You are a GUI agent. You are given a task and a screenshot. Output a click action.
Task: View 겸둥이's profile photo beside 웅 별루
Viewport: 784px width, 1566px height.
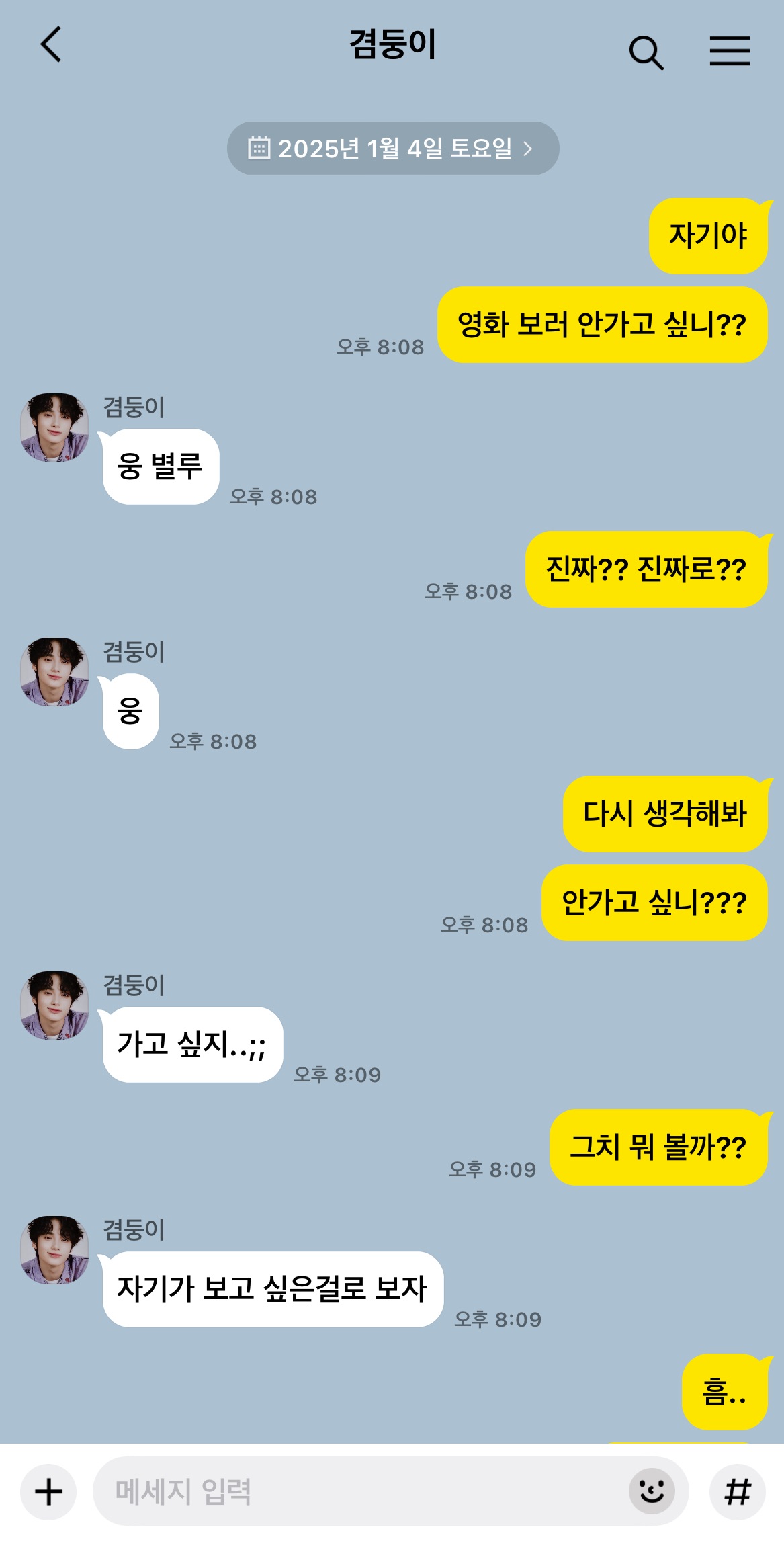pos(54,427)
